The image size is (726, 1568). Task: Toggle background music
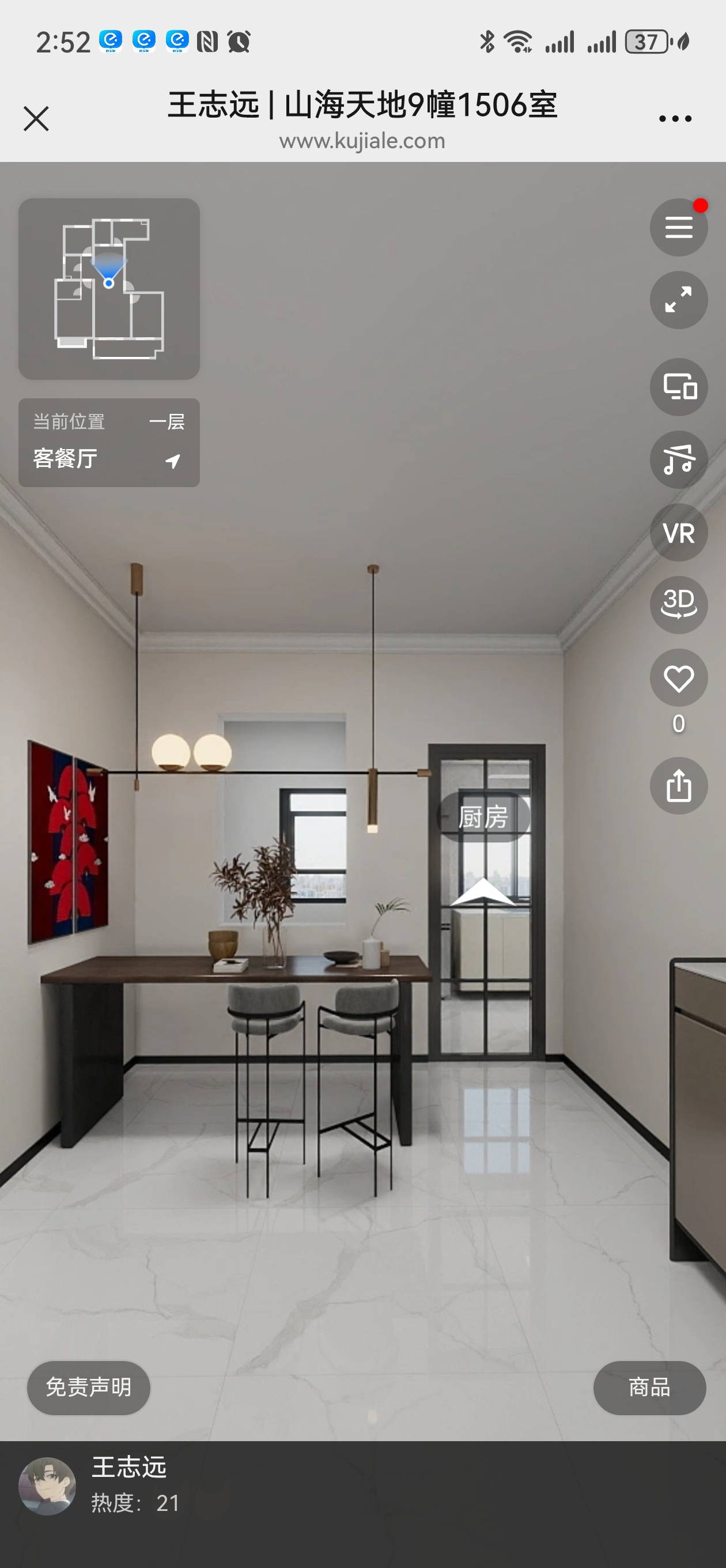point(679,459)
